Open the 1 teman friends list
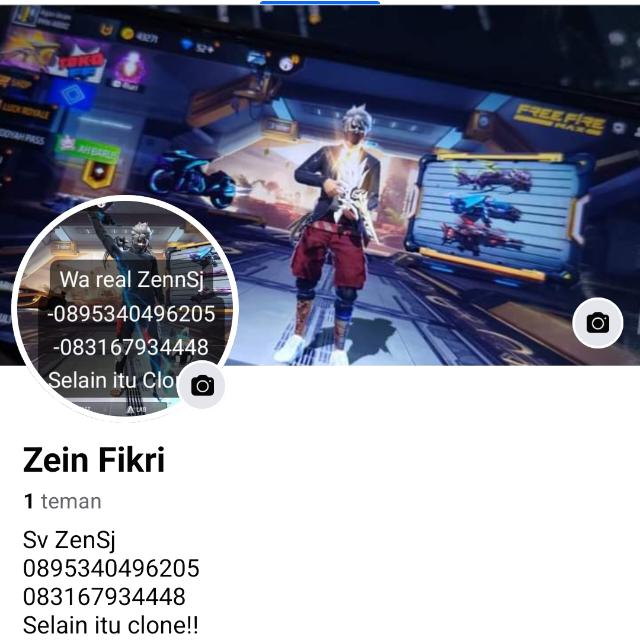 click(62, 501)
